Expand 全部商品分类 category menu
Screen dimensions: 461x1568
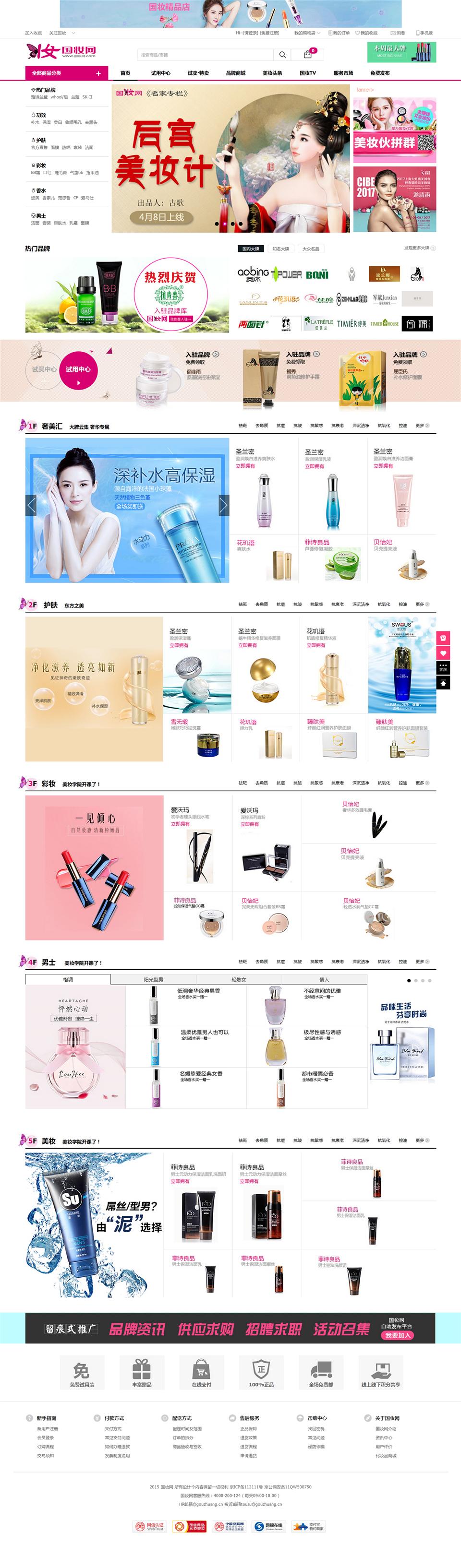[x=66, y=73]
